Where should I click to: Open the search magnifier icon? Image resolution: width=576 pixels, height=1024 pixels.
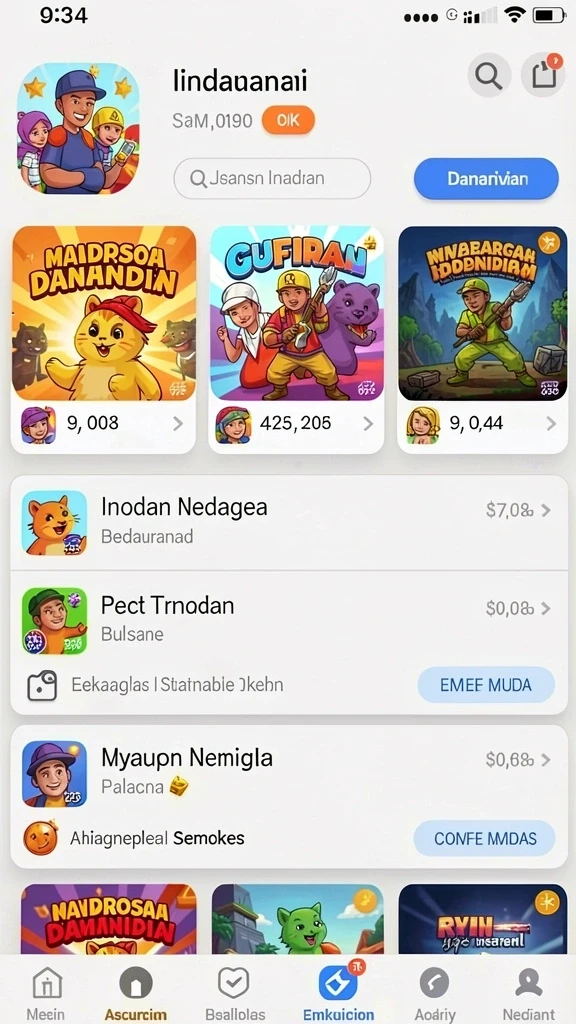coord(489,76)
